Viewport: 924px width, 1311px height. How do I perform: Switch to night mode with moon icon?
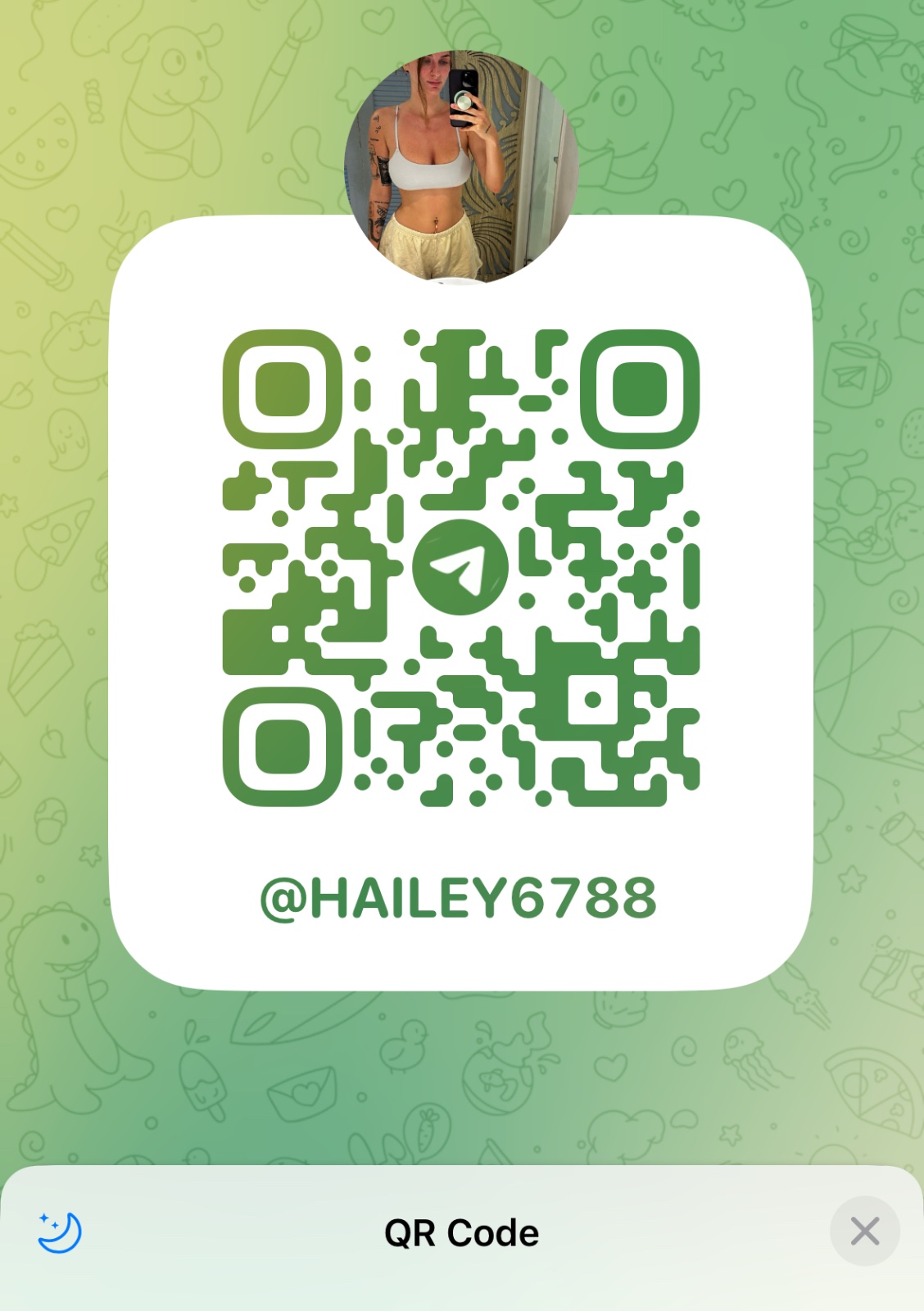pos(60,1232)
